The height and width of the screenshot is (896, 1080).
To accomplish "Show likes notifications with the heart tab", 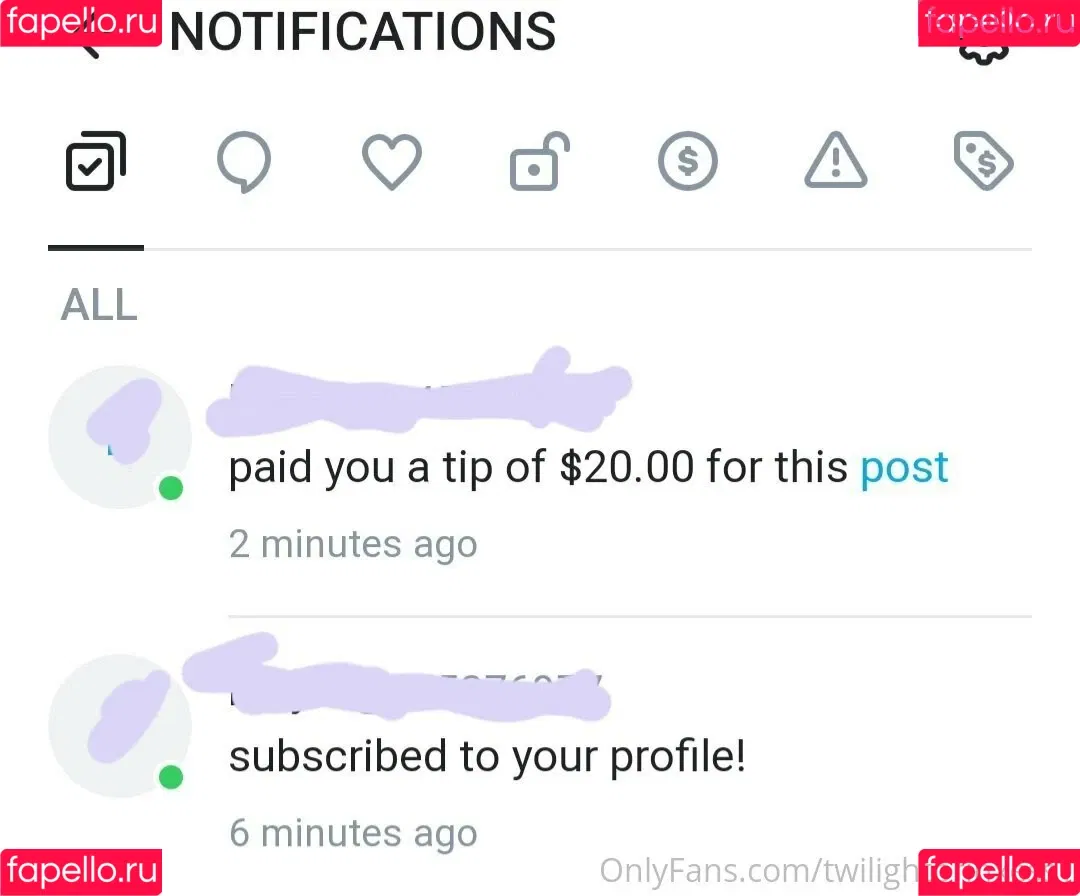I will (x=391, y=162).
